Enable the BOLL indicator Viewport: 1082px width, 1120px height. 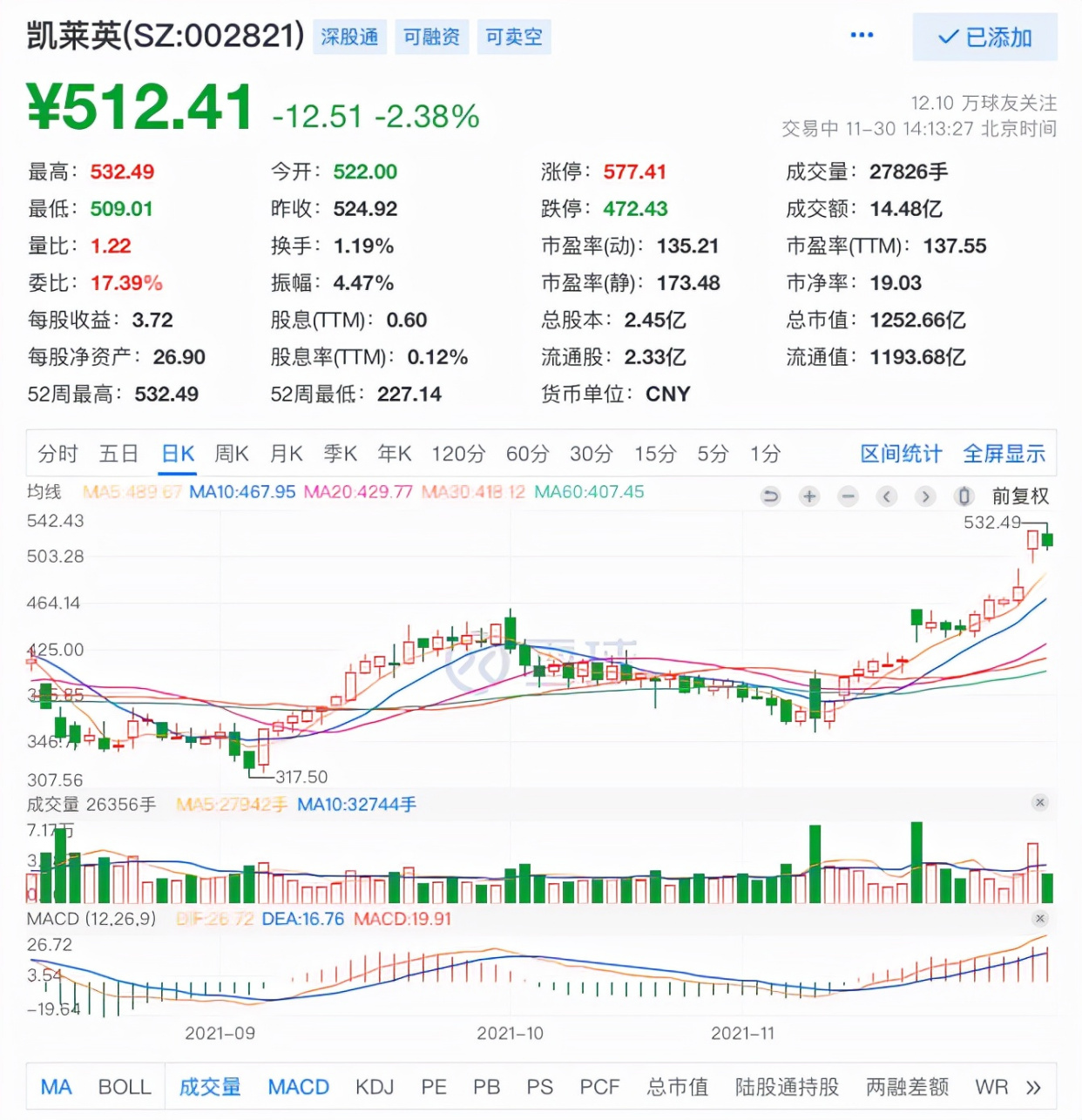(125, 1087)
